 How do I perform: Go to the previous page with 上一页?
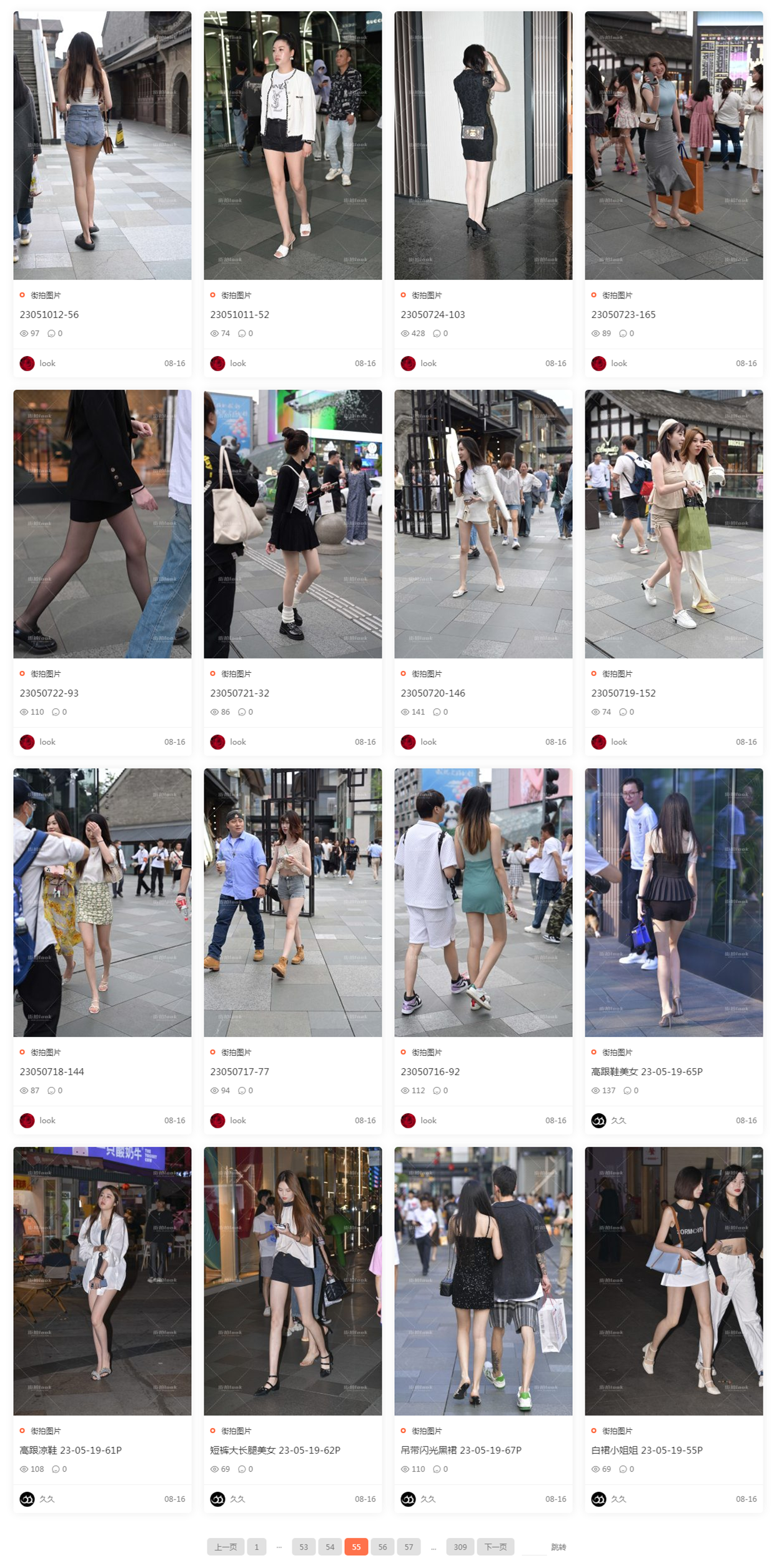click(x=226, y=1547)
